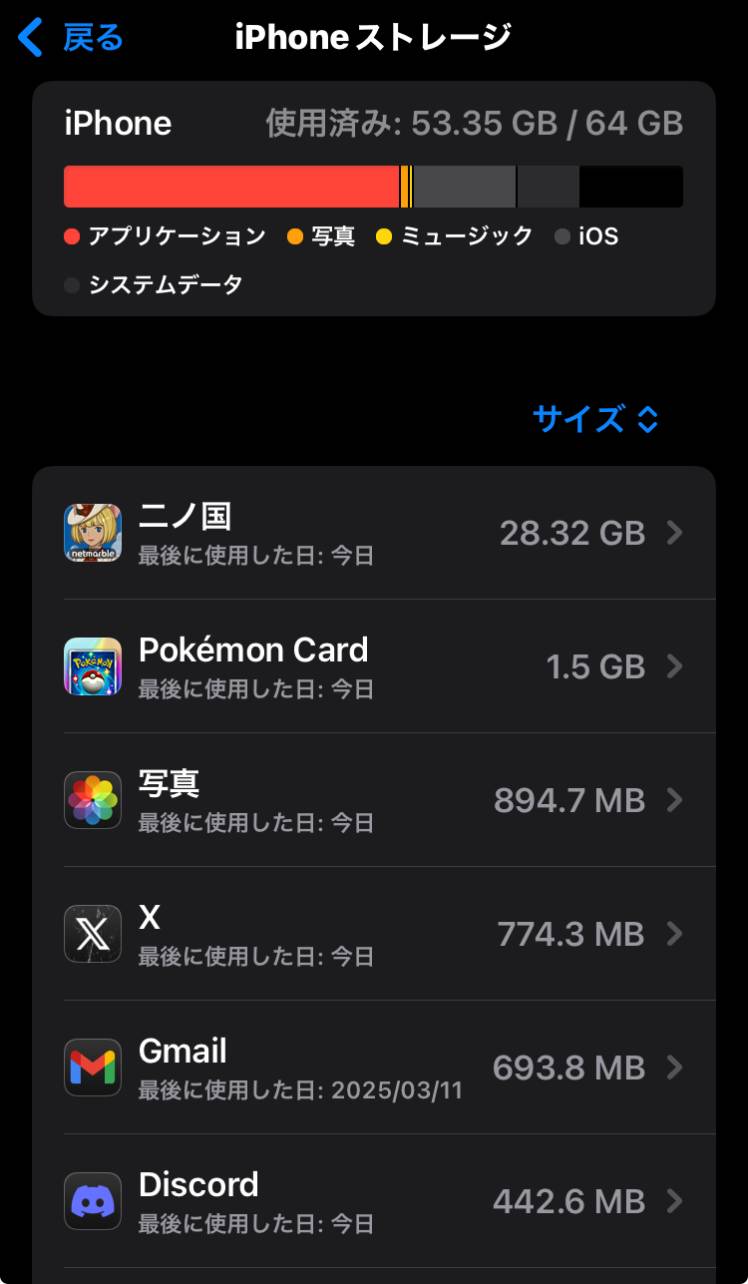Image resolution: width=748 pixels, height=1284 pixels.
Task: Open the Pokémon Card storage row
Action: tap(374, 667)
